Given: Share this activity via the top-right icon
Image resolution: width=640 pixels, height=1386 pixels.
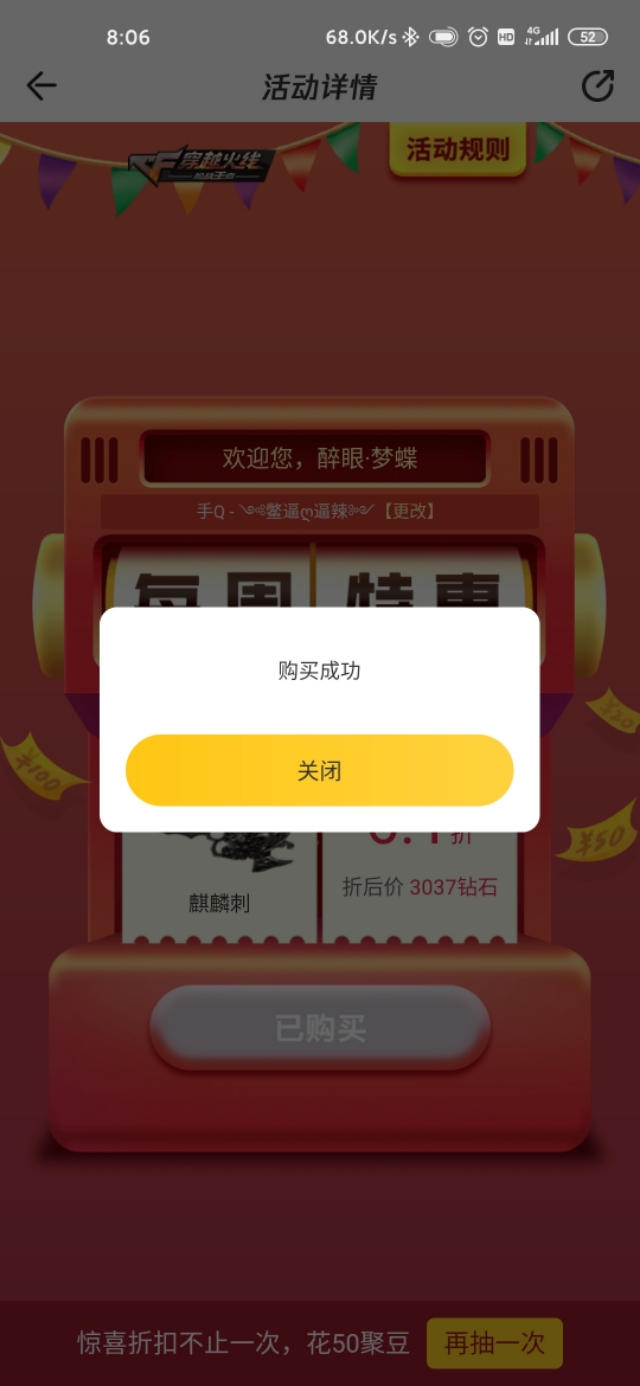Looking at the screenshot, I should click(597, 87).
